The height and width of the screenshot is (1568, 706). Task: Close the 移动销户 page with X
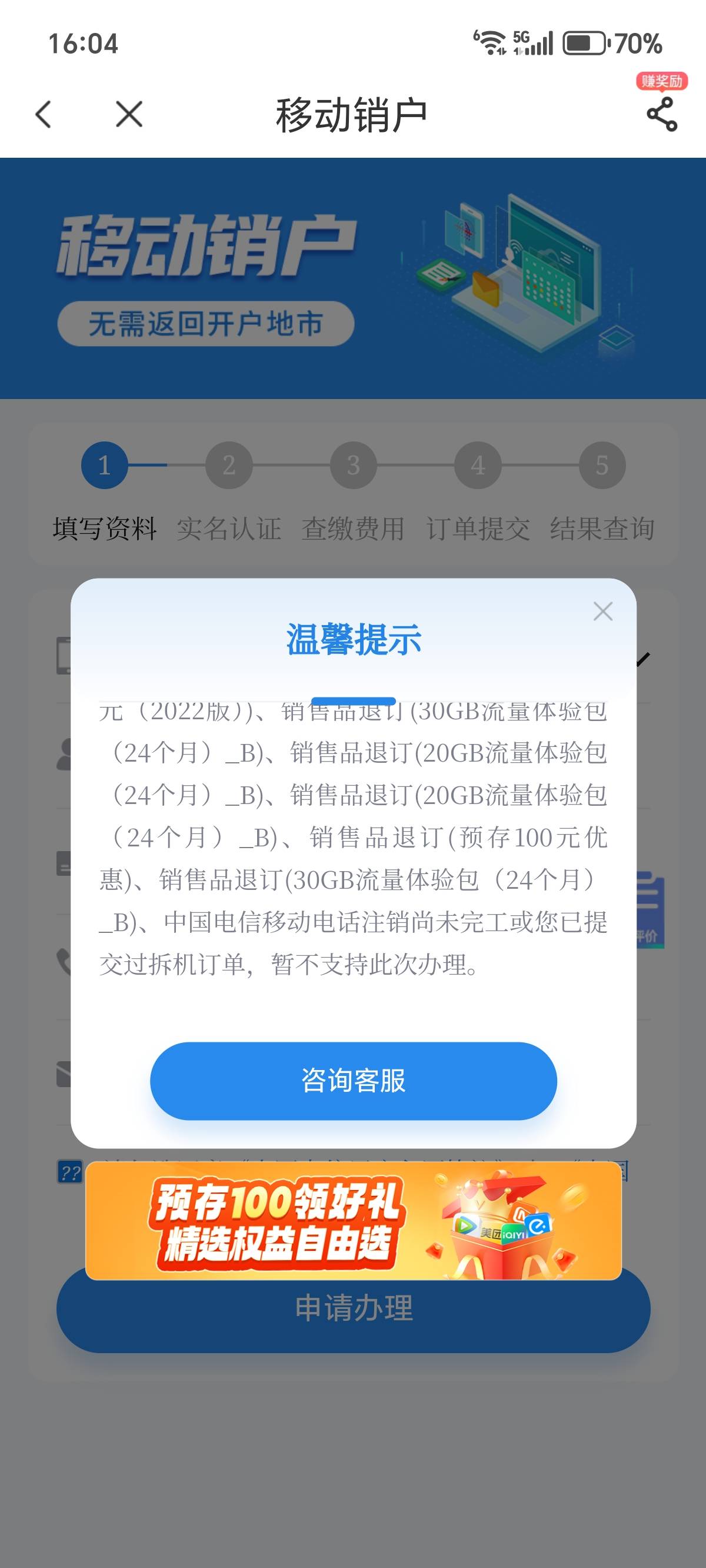(x=129, y=114)
